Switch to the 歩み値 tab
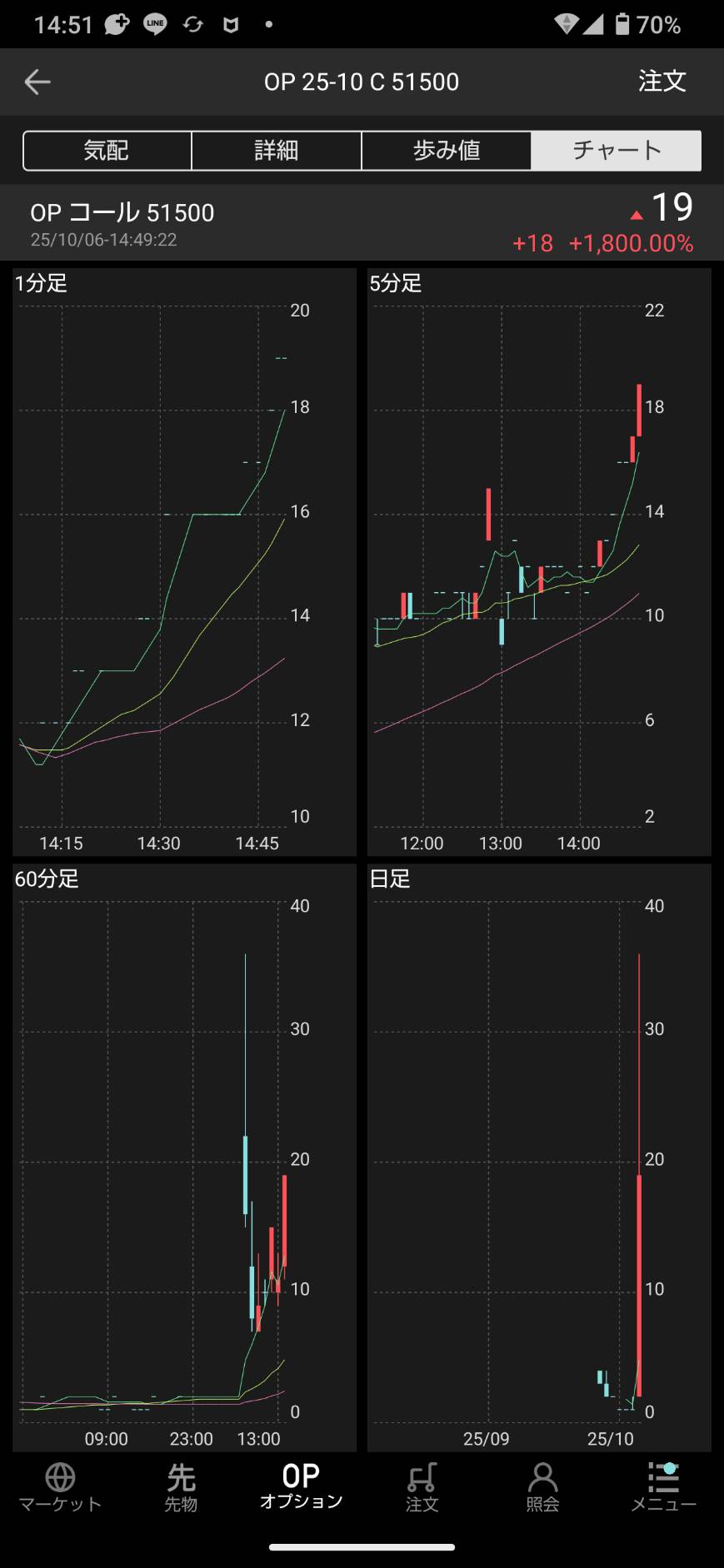This screenshot has width=724, height=1568. click(446, 151)
